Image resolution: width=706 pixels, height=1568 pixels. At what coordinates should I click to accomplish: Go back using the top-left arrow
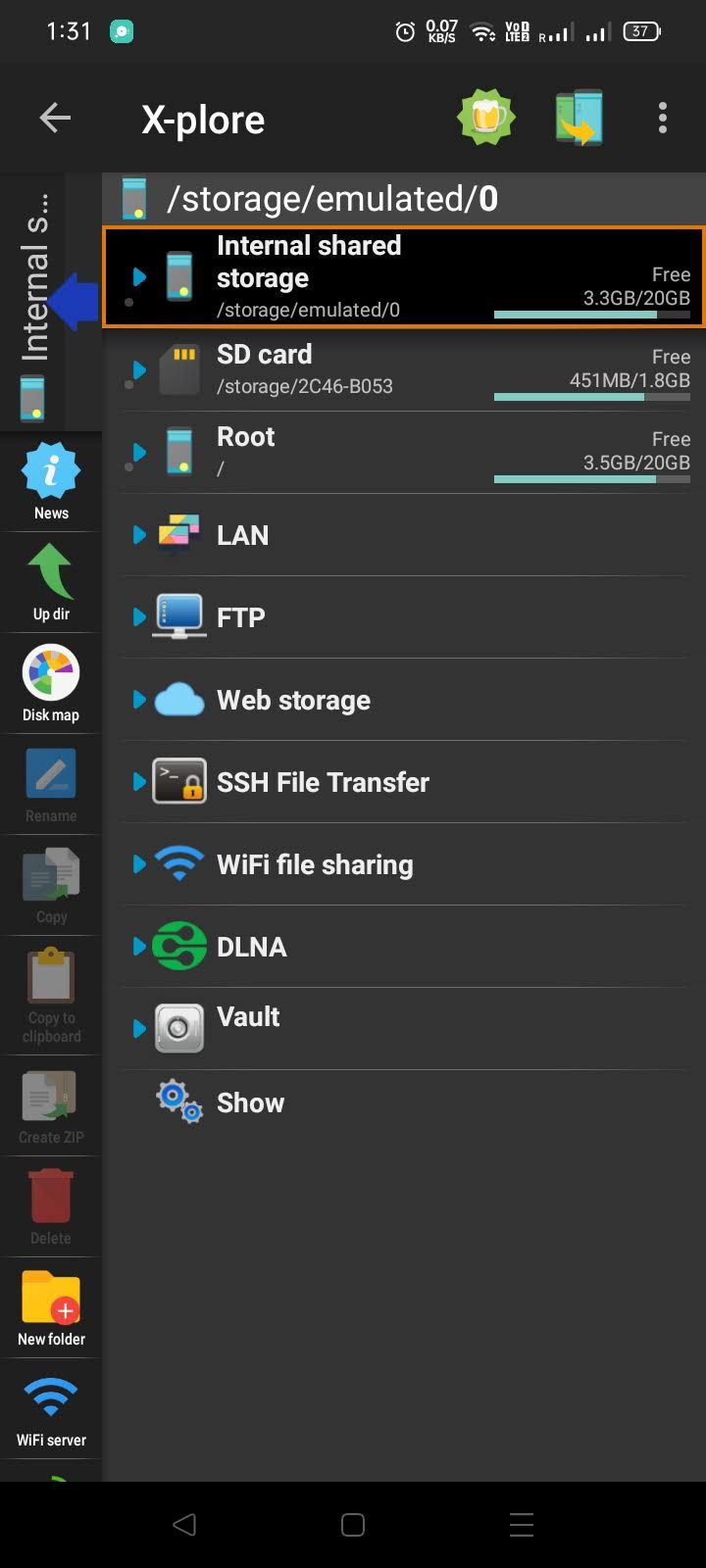click(55, 119)
